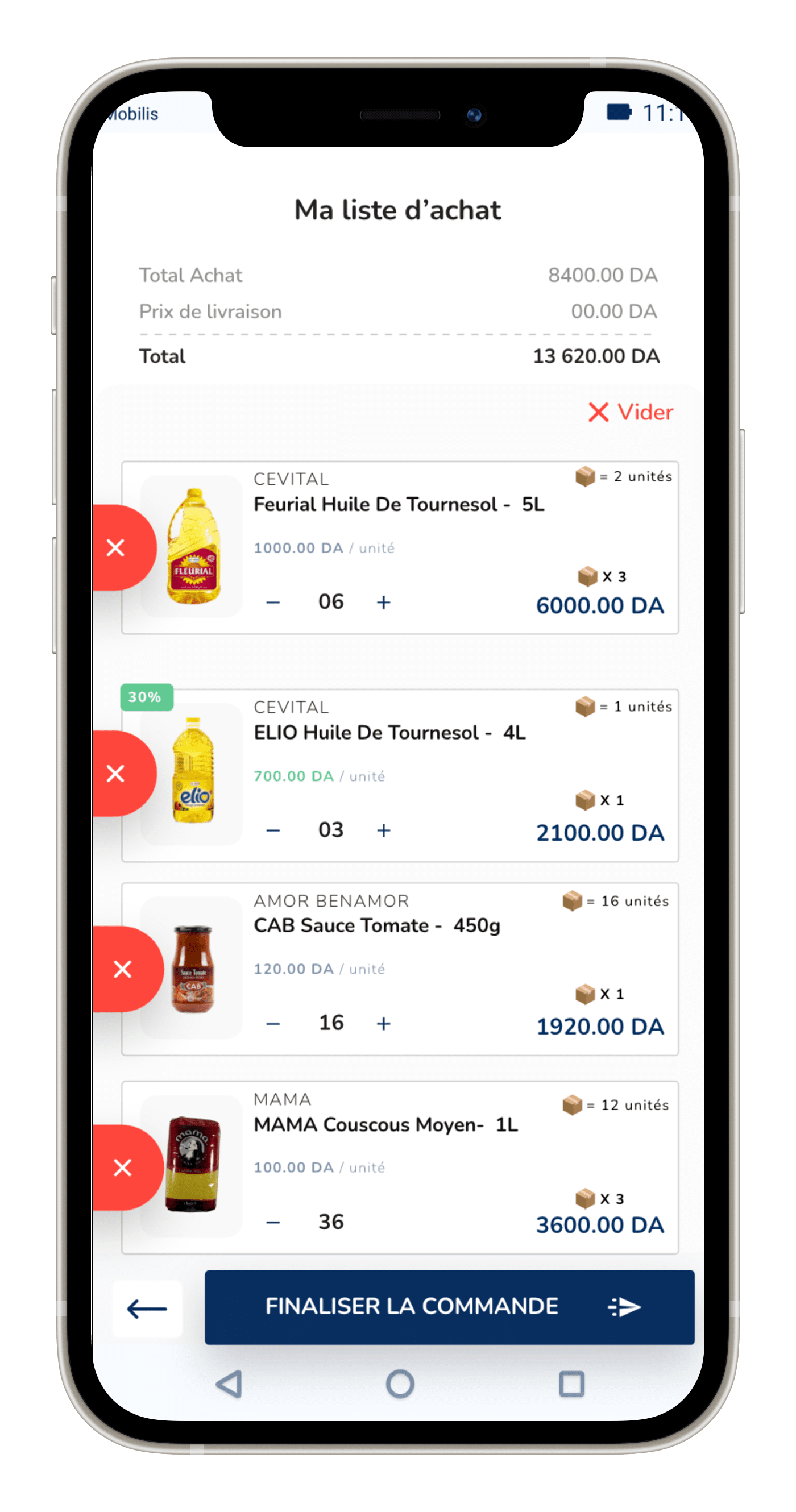
Task: Go back with the arrow button
Action: pyautogui.click(x=147, y=1309)
